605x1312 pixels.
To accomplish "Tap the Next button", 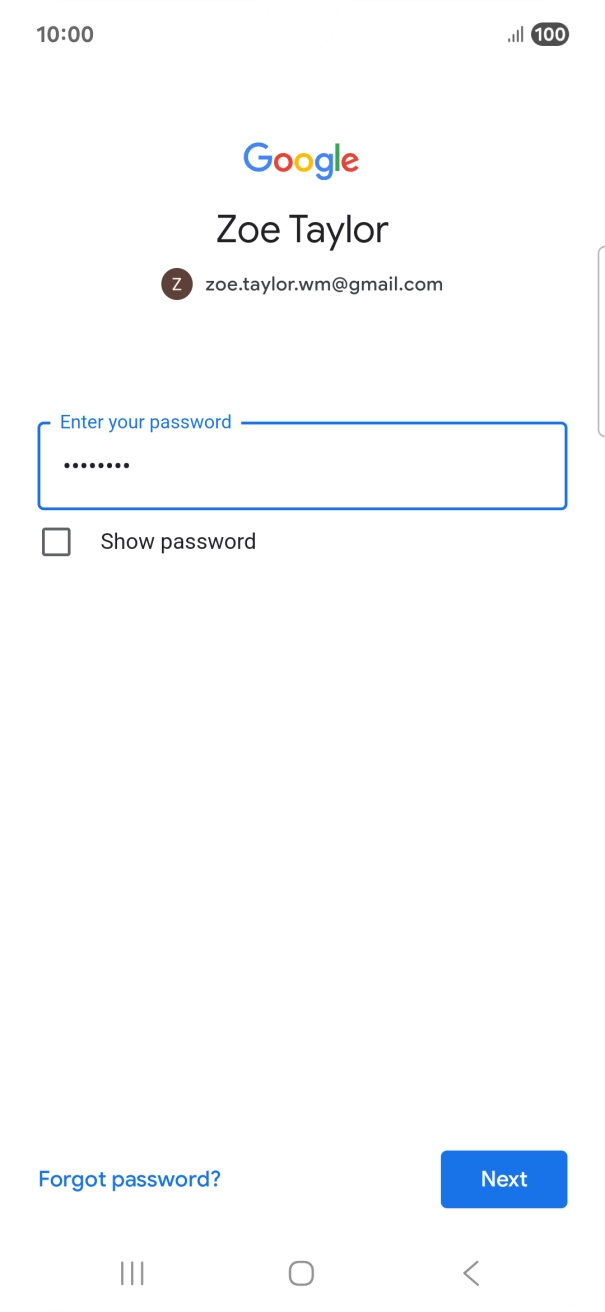I will click(x=504, y=1179).
